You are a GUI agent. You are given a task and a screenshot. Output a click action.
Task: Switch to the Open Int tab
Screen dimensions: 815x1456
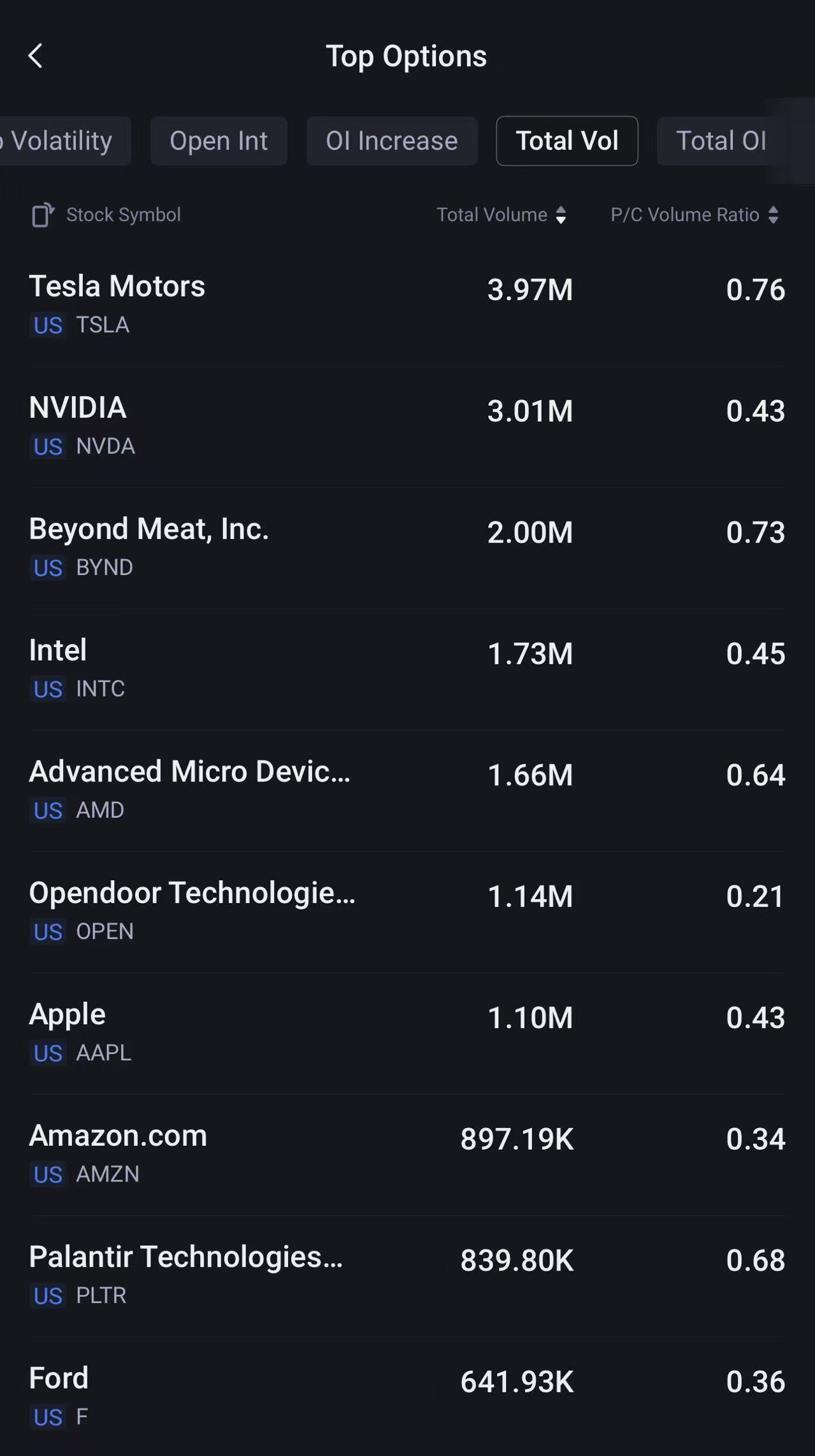[219, 141]
